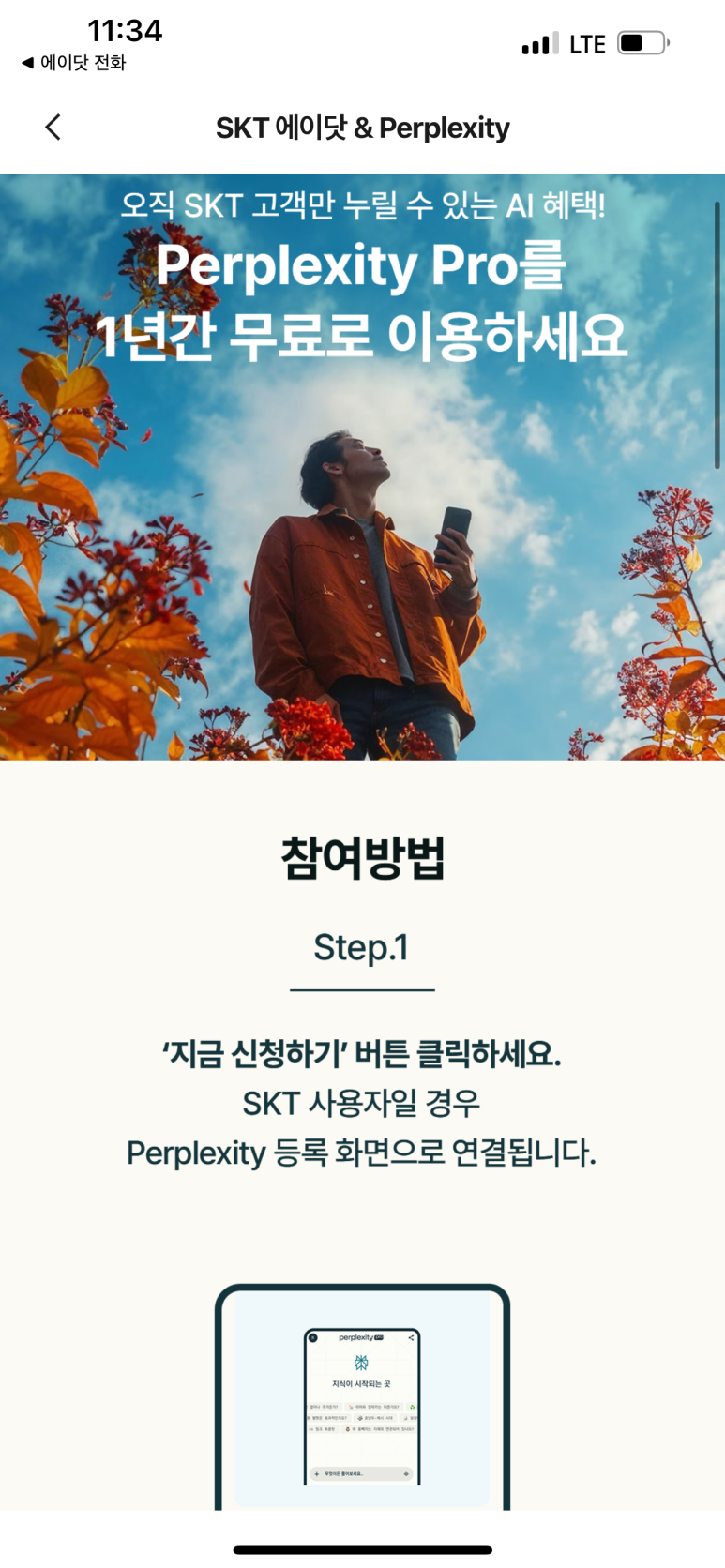Tap the back chevron in the navigation bar
725x1568 pixels.
coord(52,127)
